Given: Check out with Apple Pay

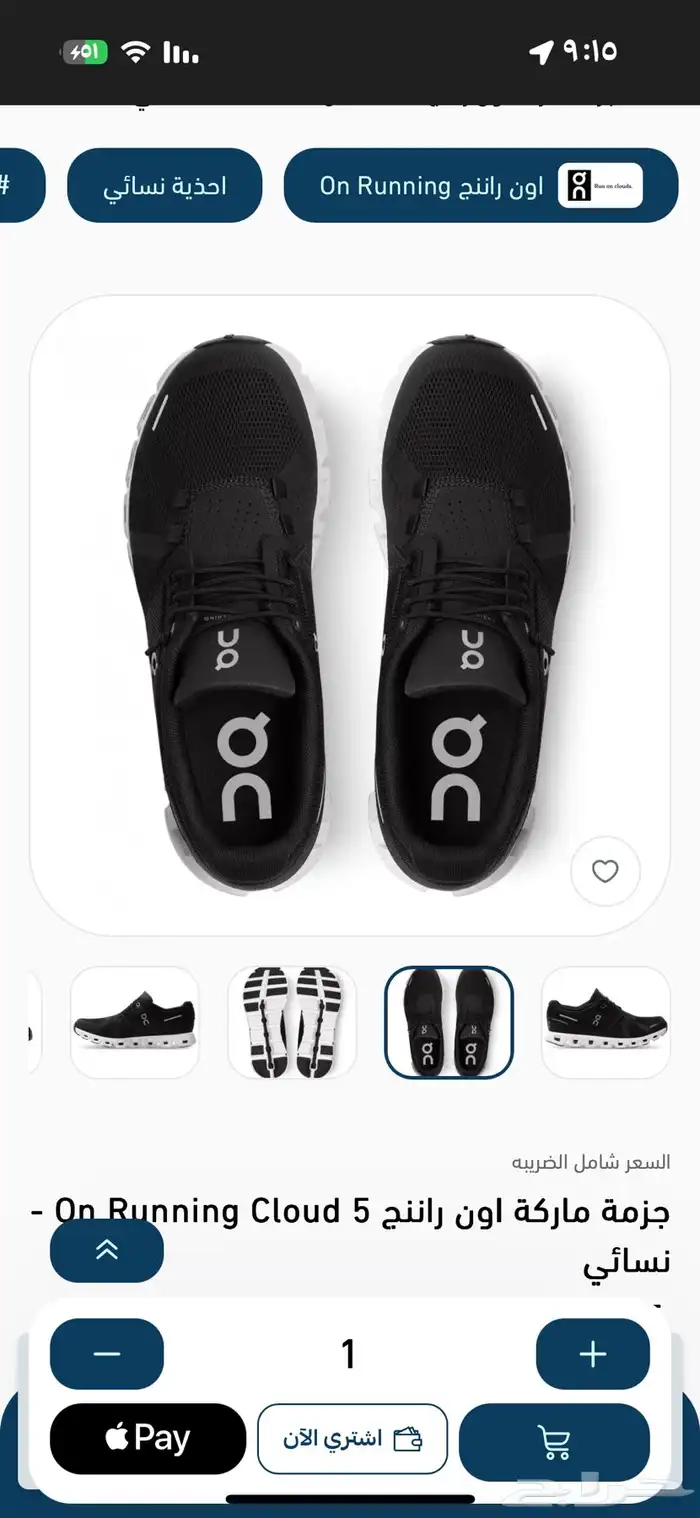Looking at the screenshot, I should [148, 1439].
